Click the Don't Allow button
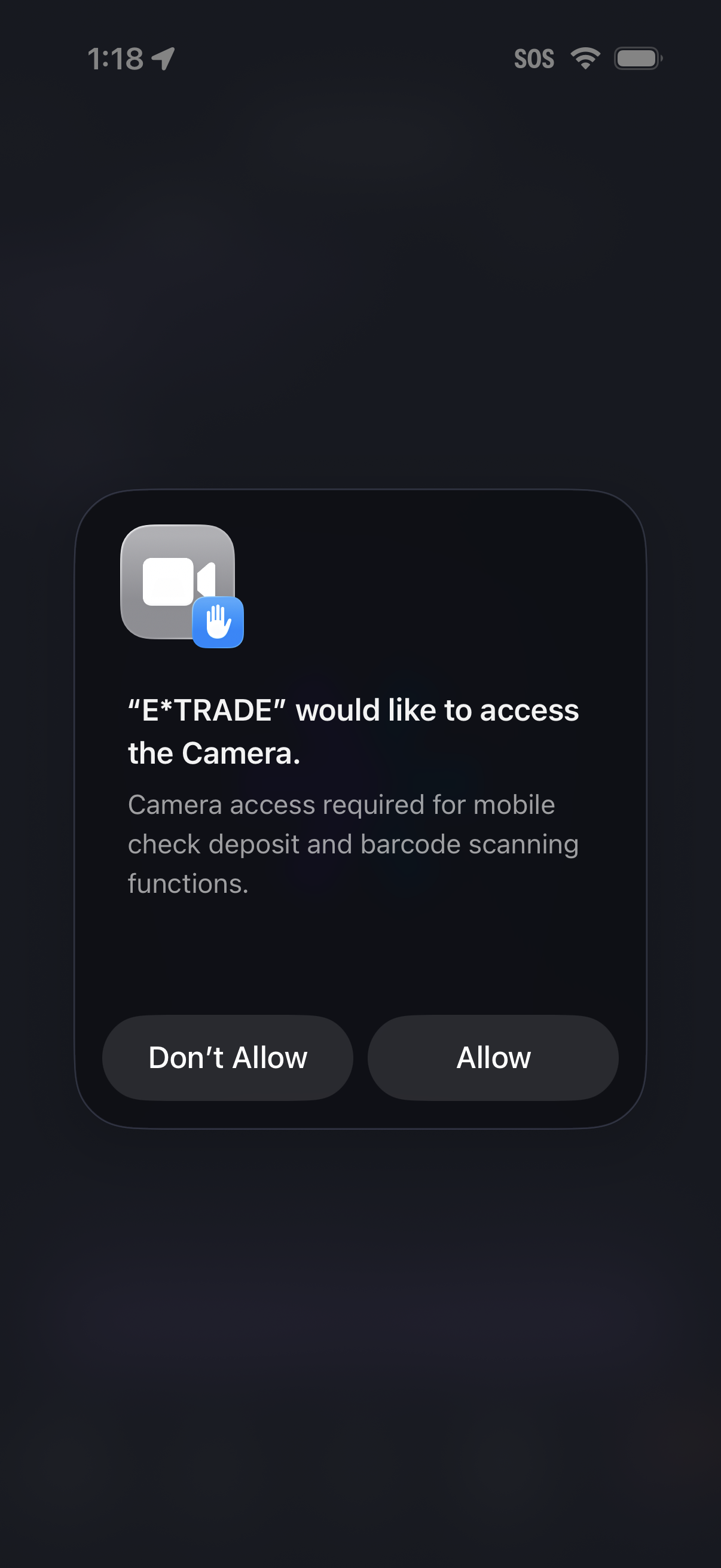 coord(228,1058)
